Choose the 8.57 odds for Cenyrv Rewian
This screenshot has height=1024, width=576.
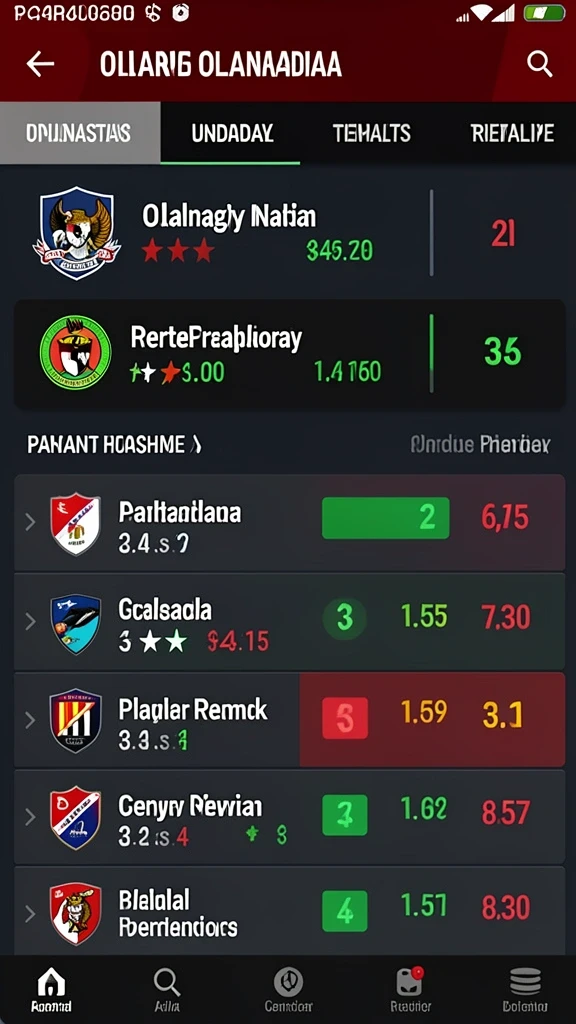507,813
